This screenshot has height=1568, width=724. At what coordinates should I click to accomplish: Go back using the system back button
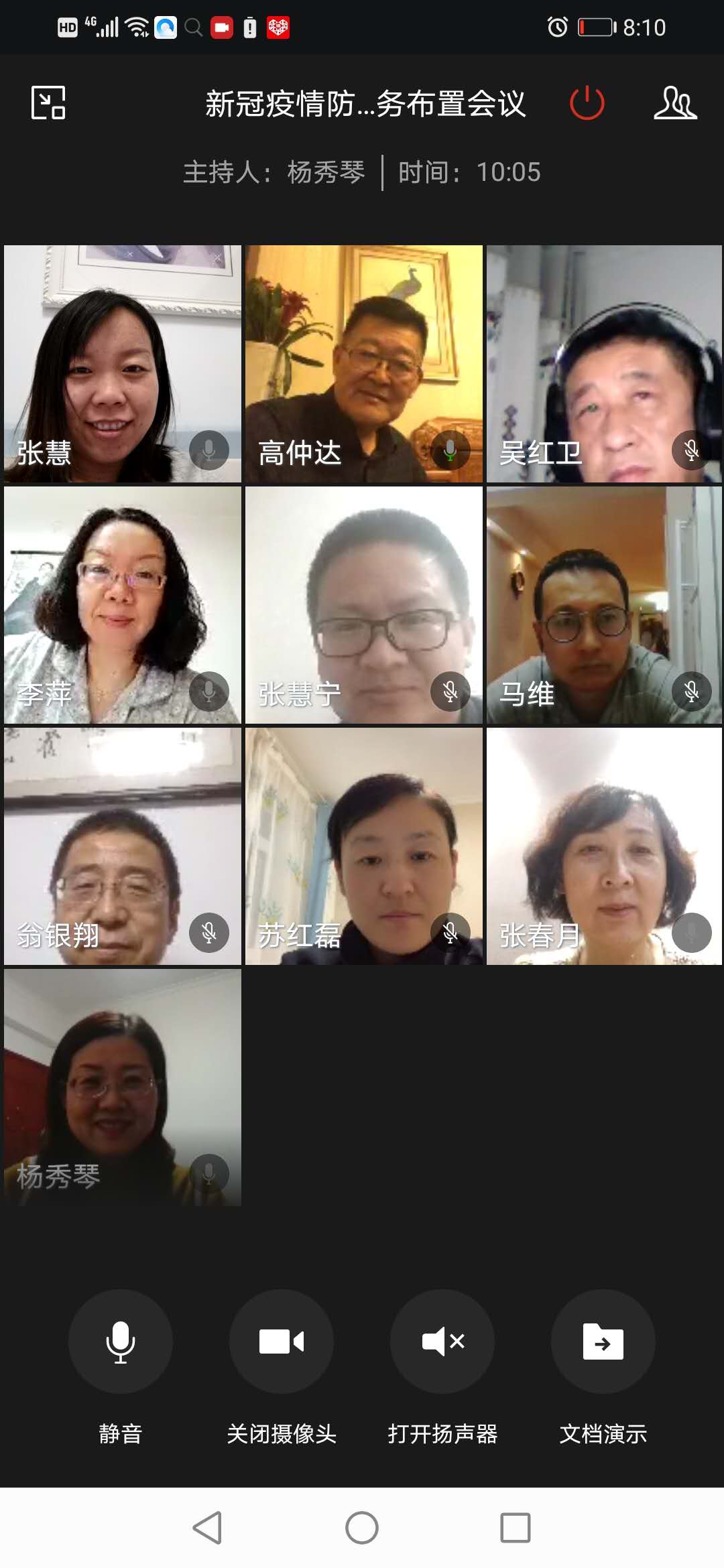[x=207, y=1528]
